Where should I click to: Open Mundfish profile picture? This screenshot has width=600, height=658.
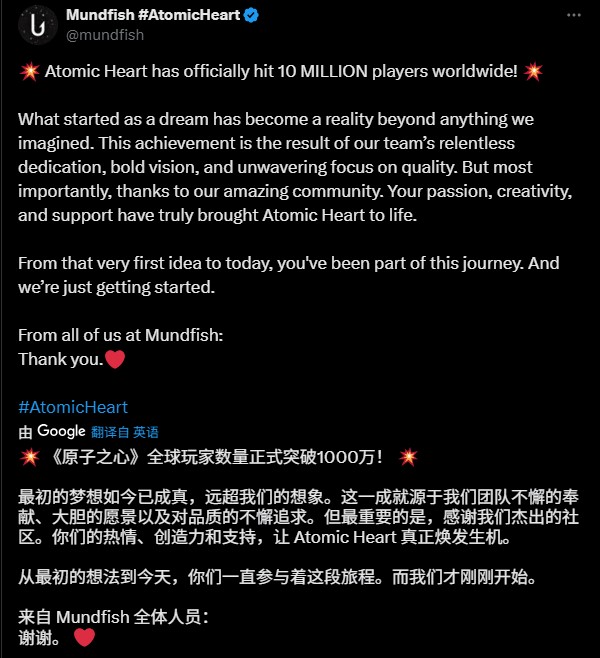click(x=37, y=25)
